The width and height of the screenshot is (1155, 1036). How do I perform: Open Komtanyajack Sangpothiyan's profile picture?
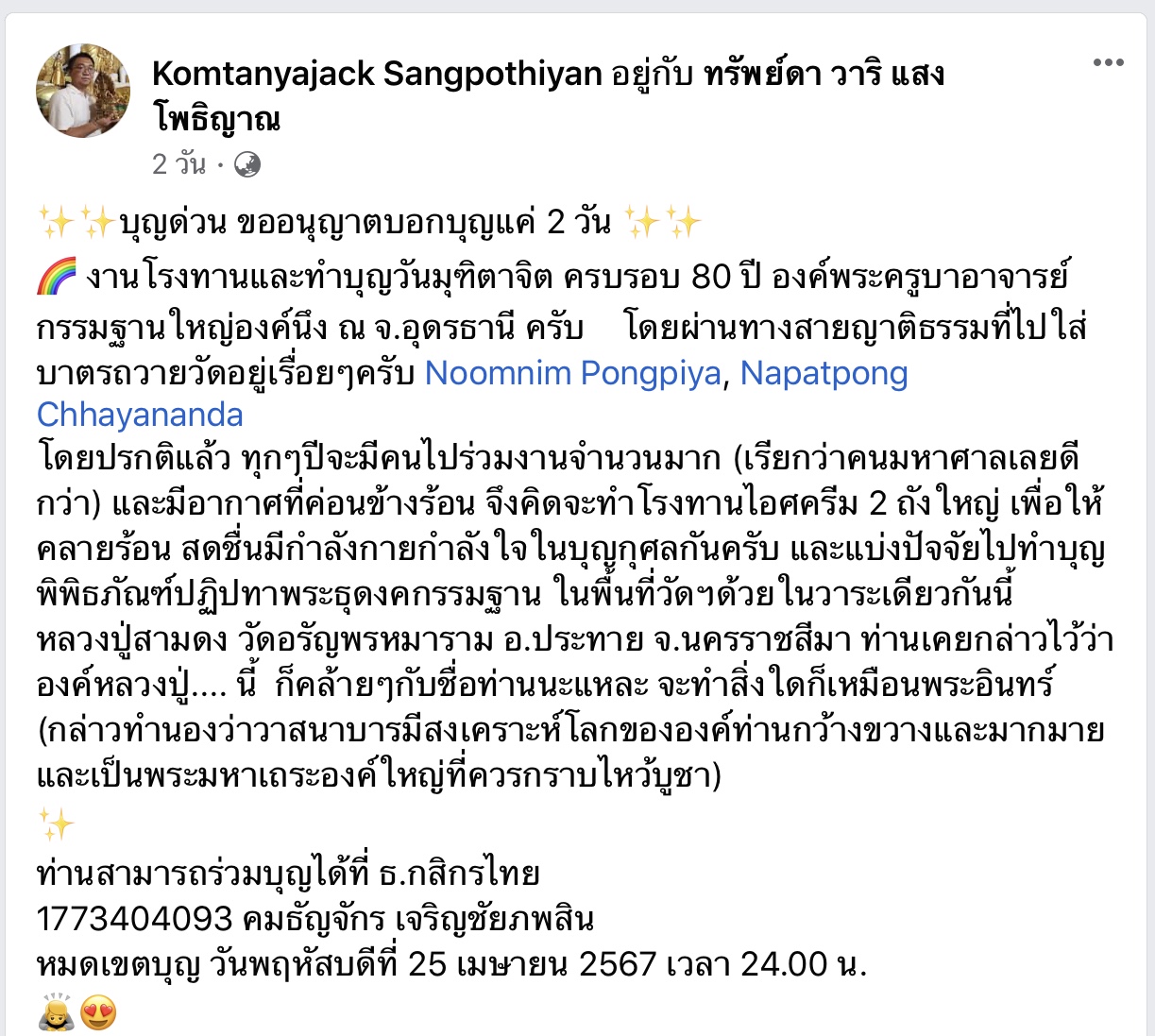point(83,91)
